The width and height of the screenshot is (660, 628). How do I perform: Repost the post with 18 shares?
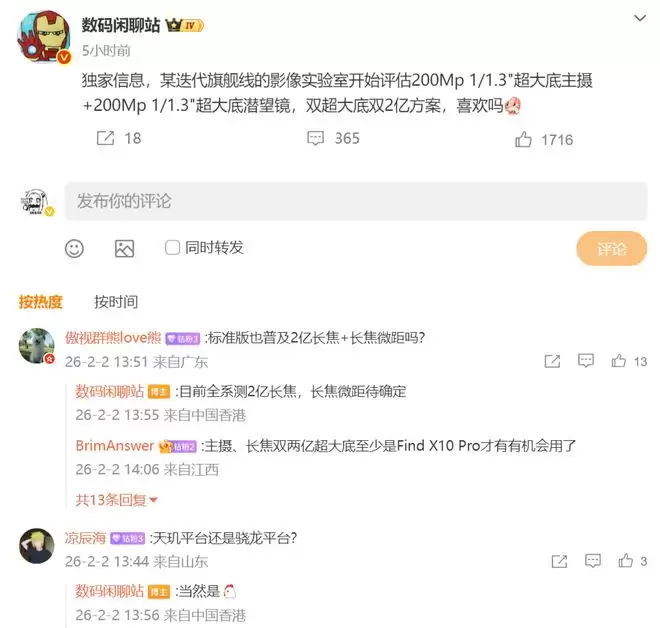[x=106, y=139]
